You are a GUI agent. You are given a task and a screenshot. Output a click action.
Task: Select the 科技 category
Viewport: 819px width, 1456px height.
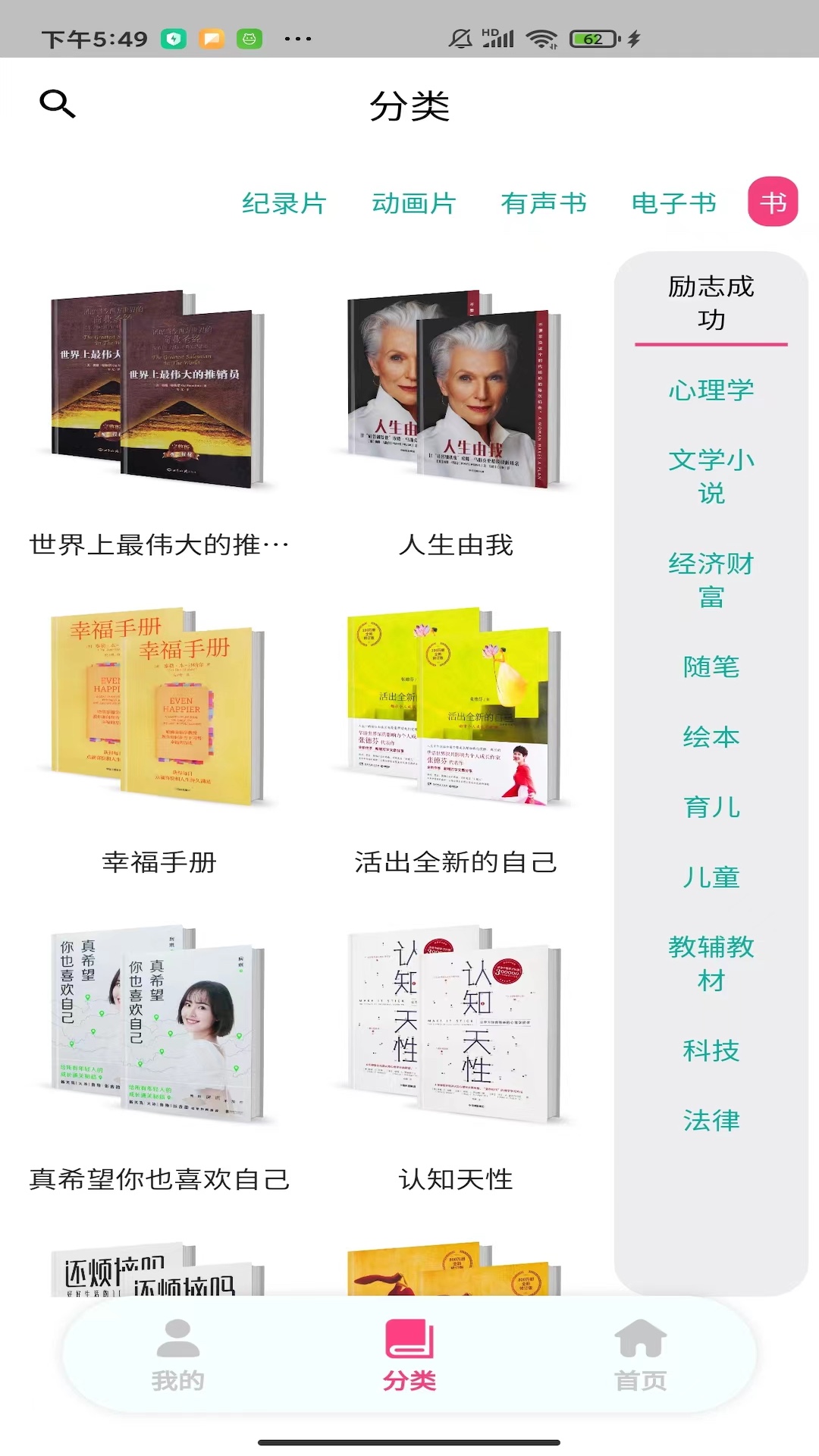[x=711, y=1050]
